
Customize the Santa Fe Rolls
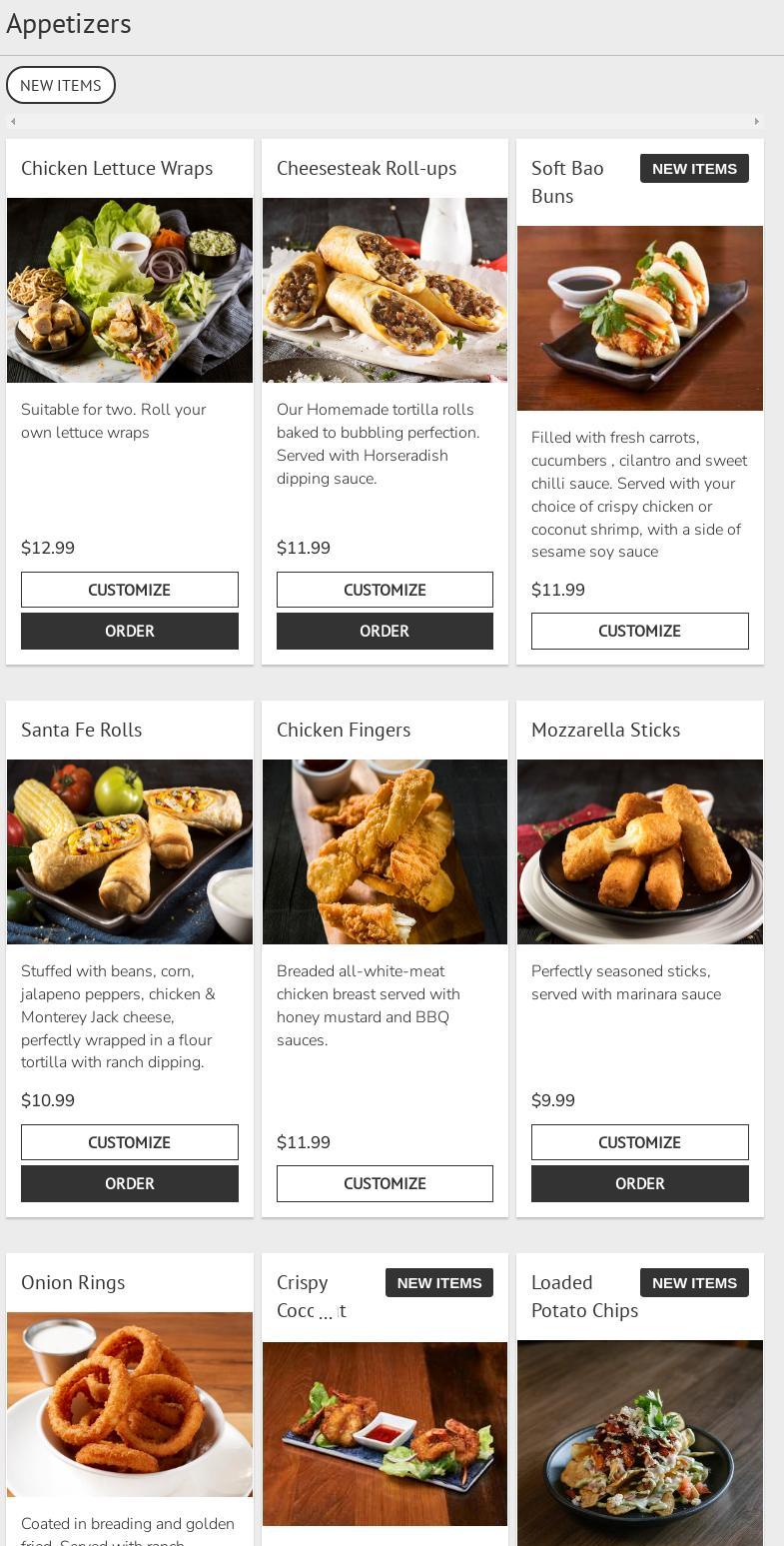130,1142
